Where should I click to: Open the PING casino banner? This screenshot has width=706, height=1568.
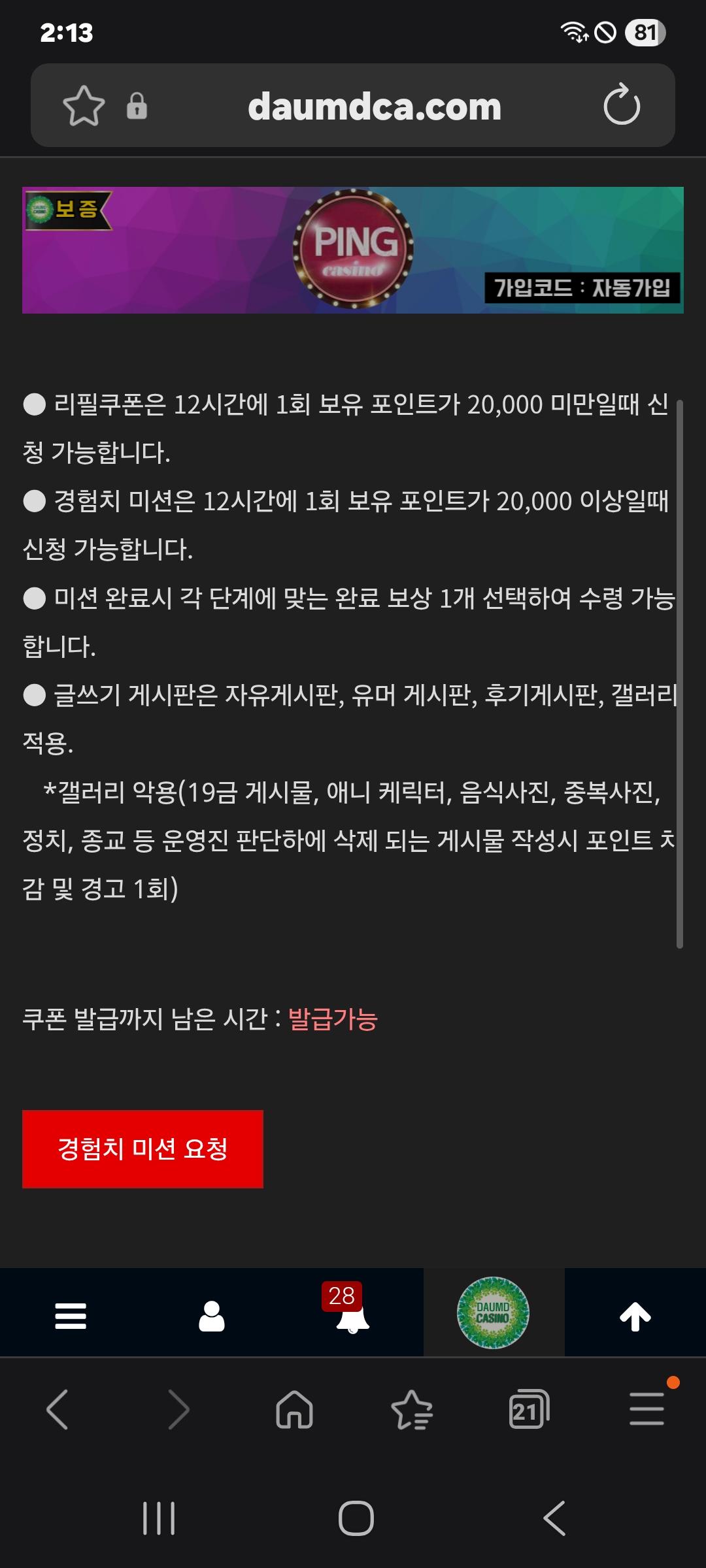[353, 250]
